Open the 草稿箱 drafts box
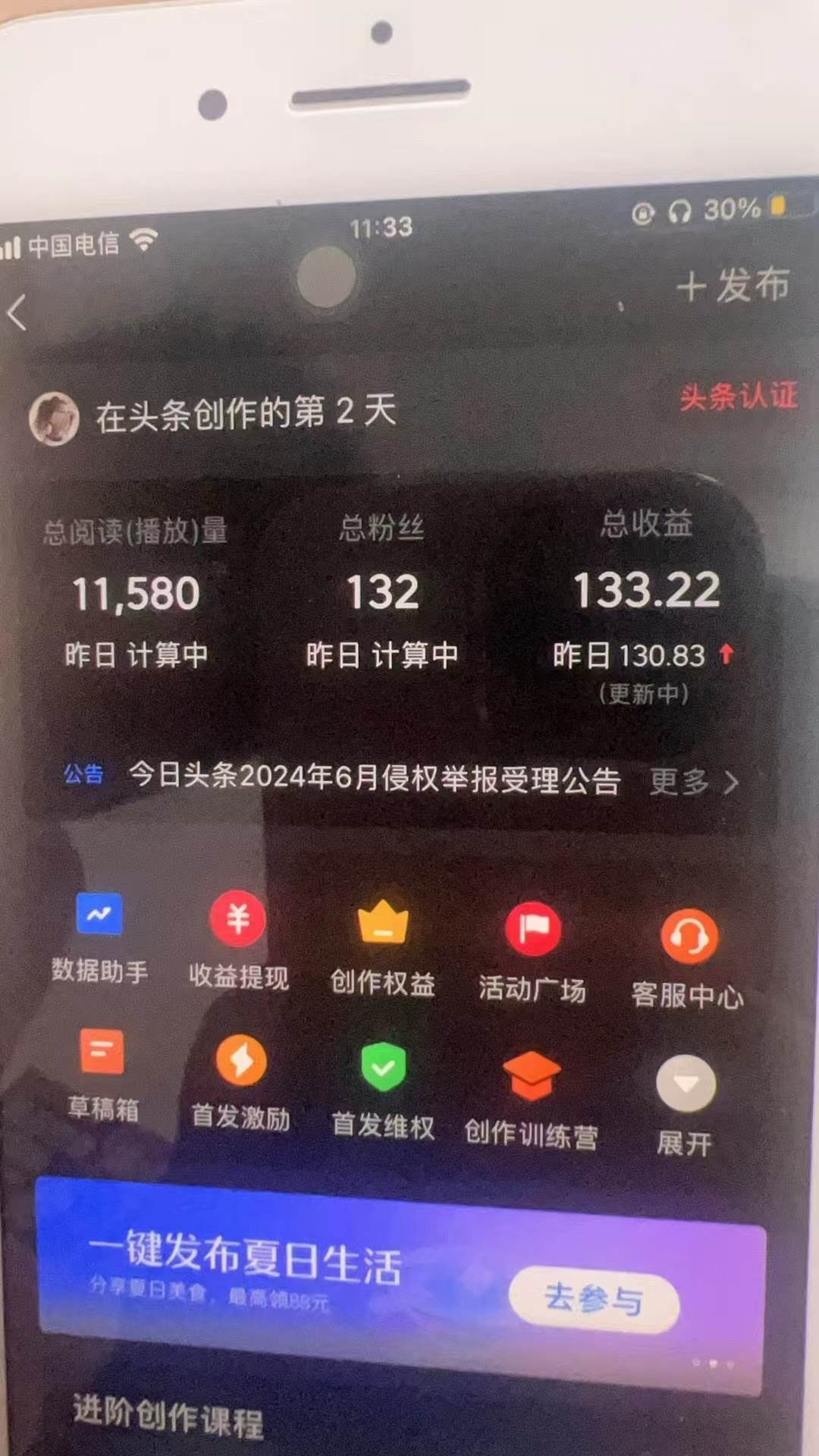Viewport: 819px width, 1456px height. coord(101,1069)
